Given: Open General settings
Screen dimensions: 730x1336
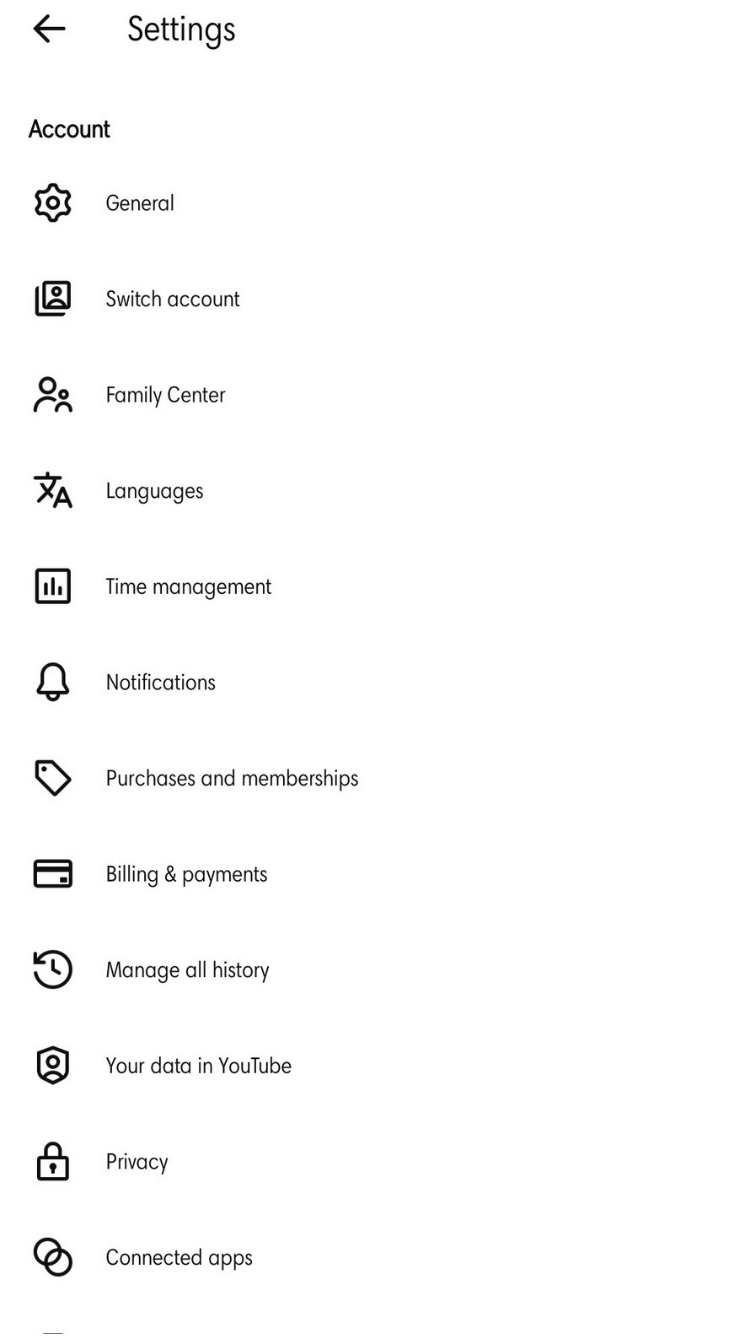Looking at the screenshot, I should click(x=140, y=203).
